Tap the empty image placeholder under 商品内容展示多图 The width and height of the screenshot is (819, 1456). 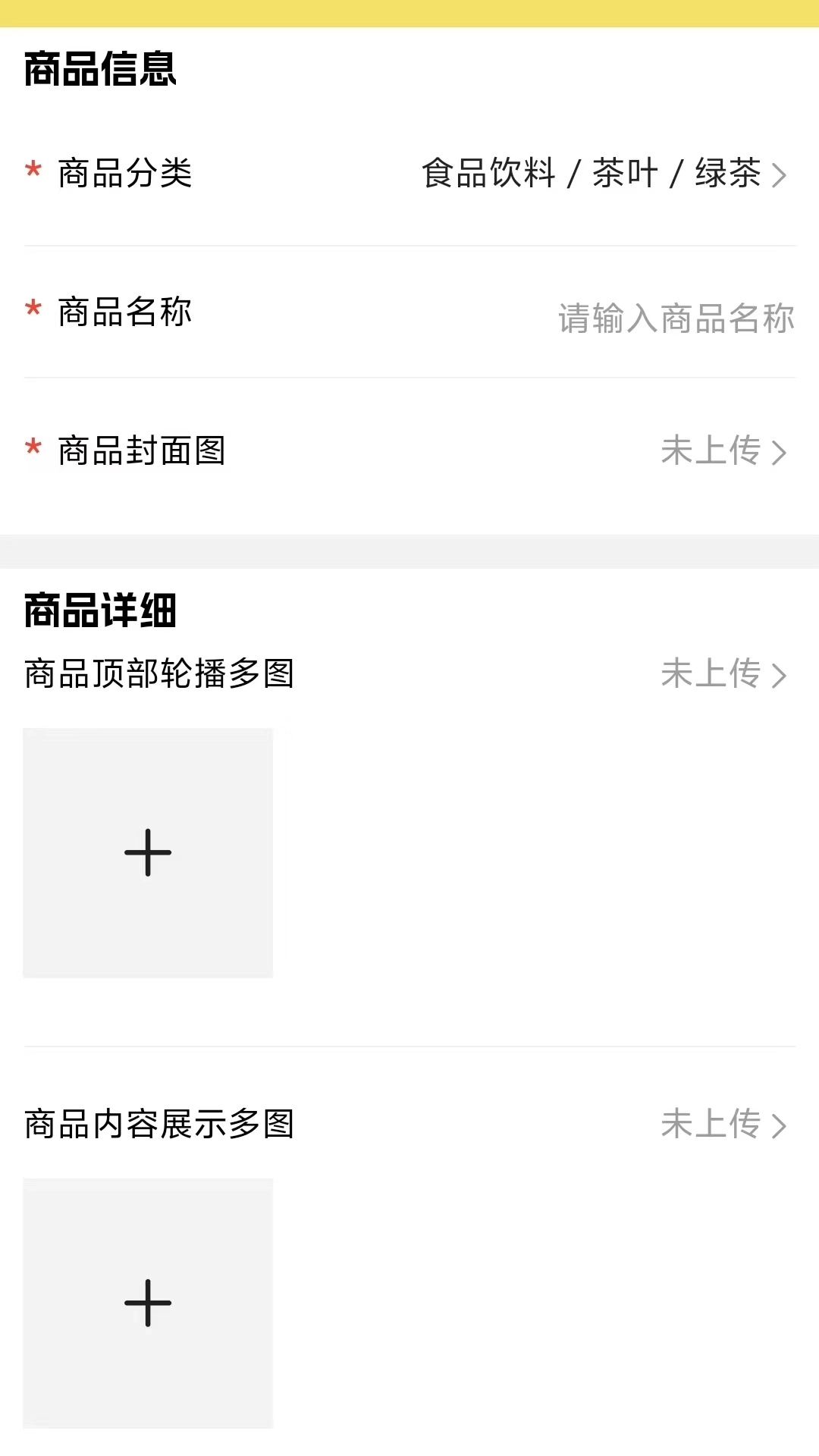coord(148,1301)
